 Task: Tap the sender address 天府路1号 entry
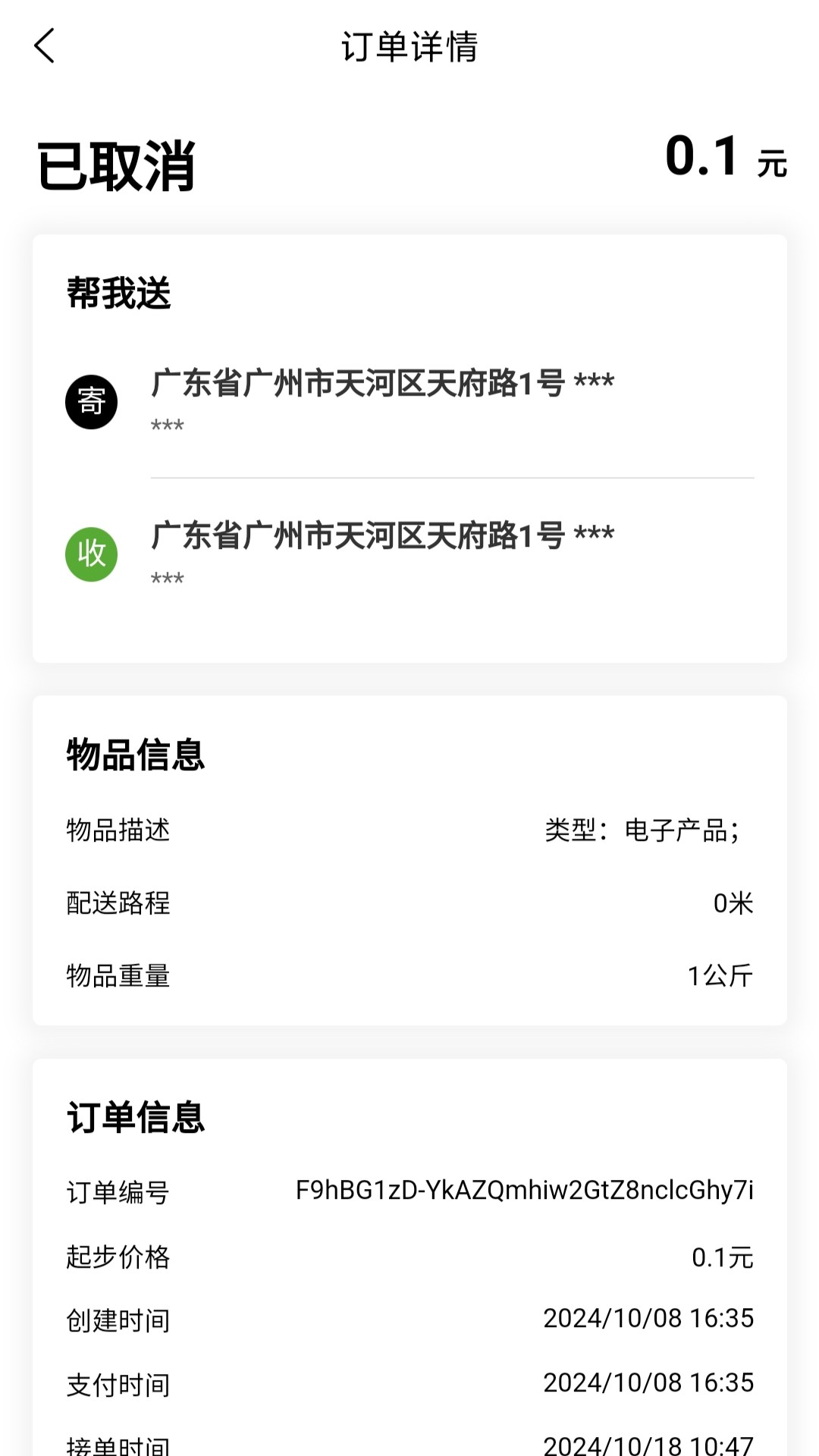point(381,381)
